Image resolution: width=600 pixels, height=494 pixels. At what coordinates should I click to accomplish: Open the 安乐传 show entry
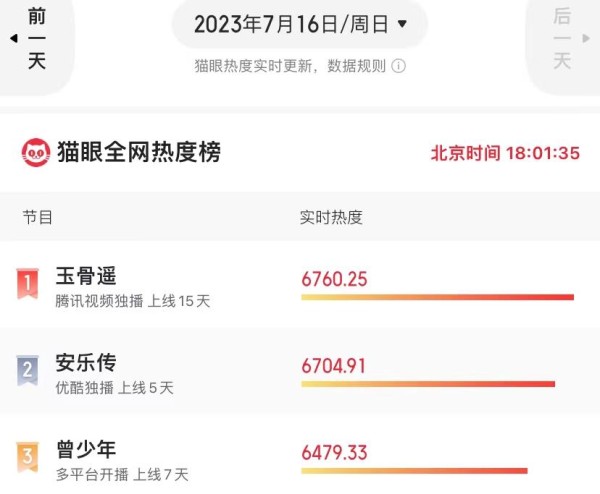[80, 364]
